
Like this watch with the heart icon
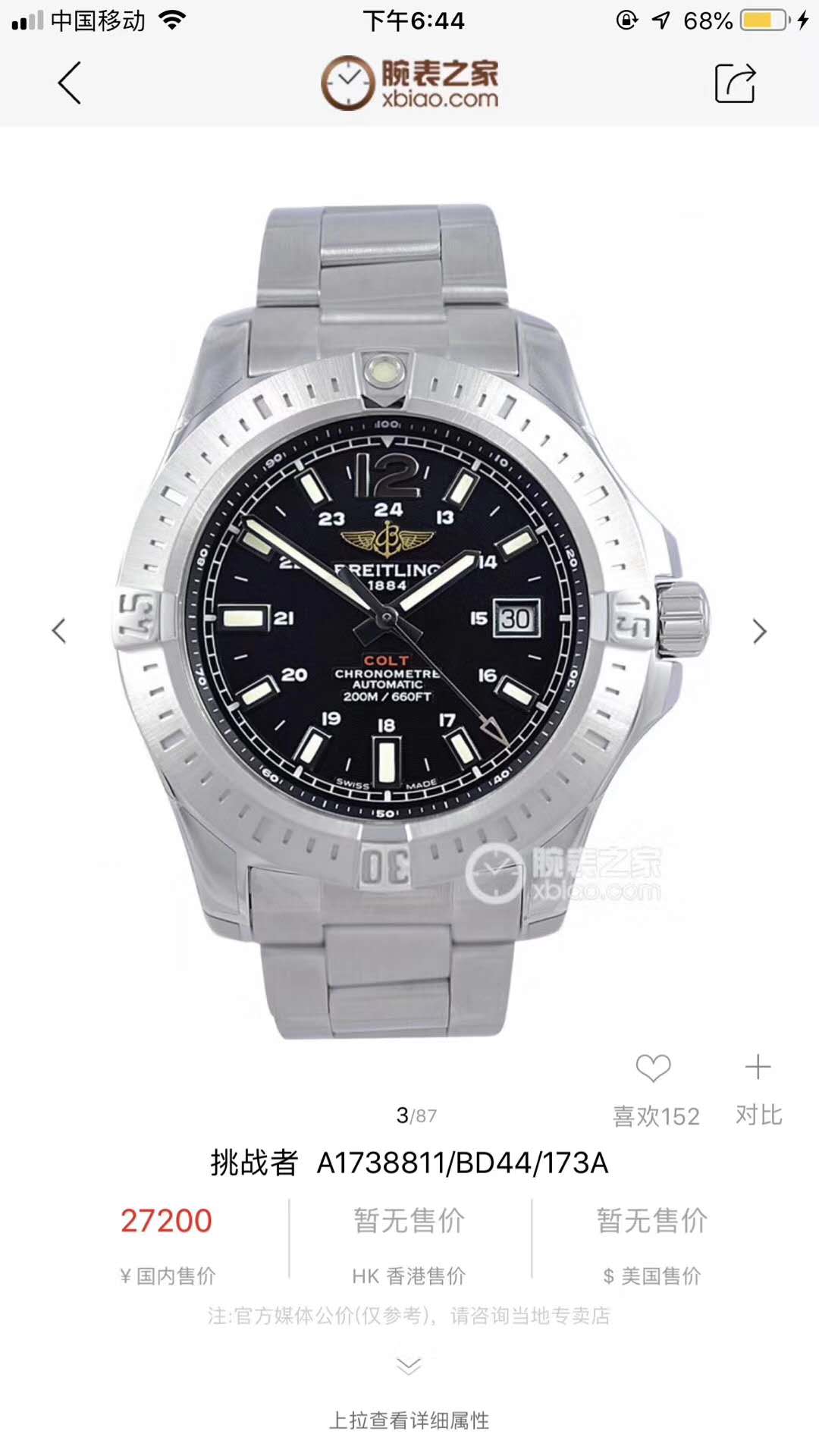[654, 1068]
